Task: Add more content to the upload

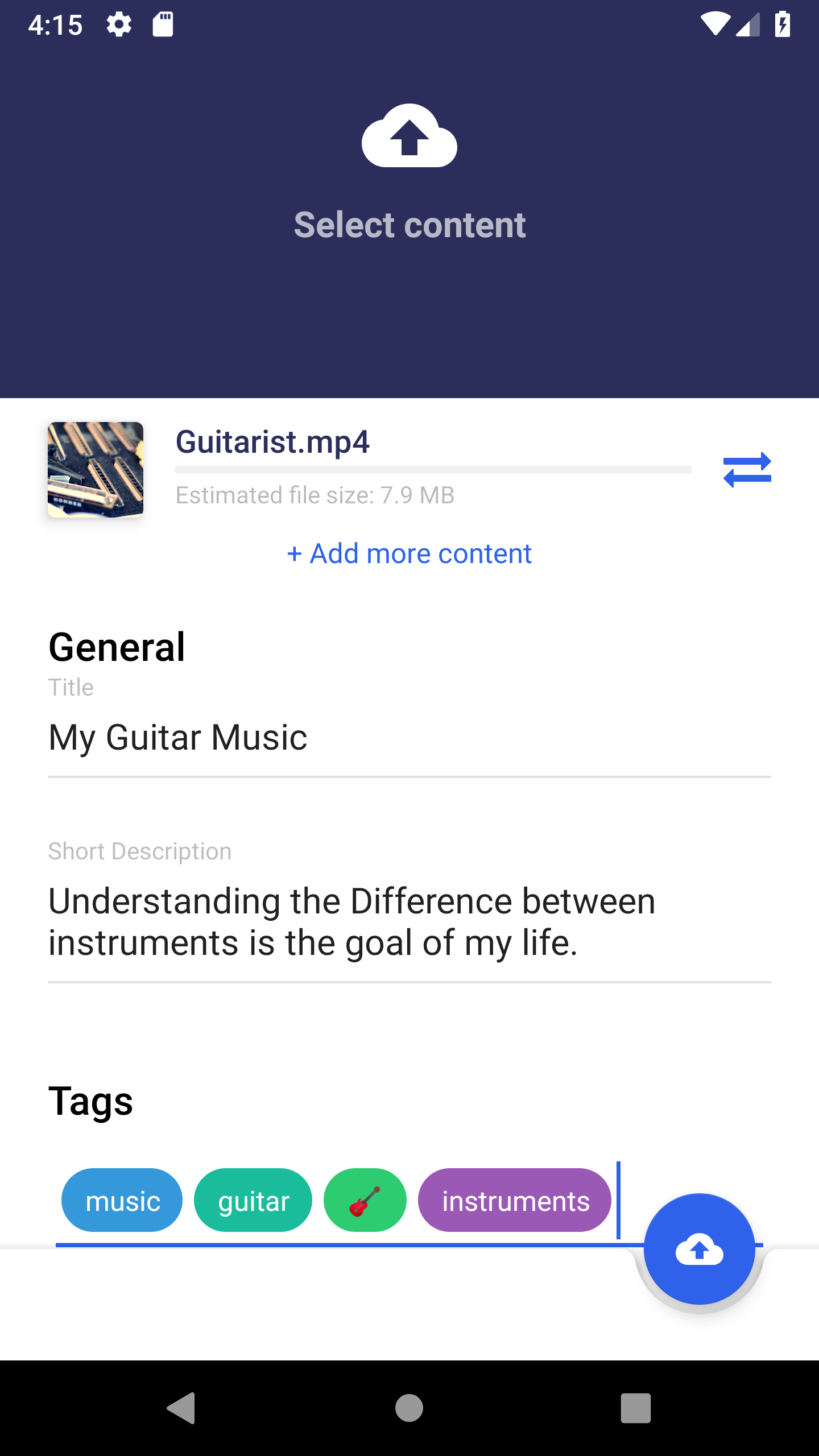Action: click(409, 553)
